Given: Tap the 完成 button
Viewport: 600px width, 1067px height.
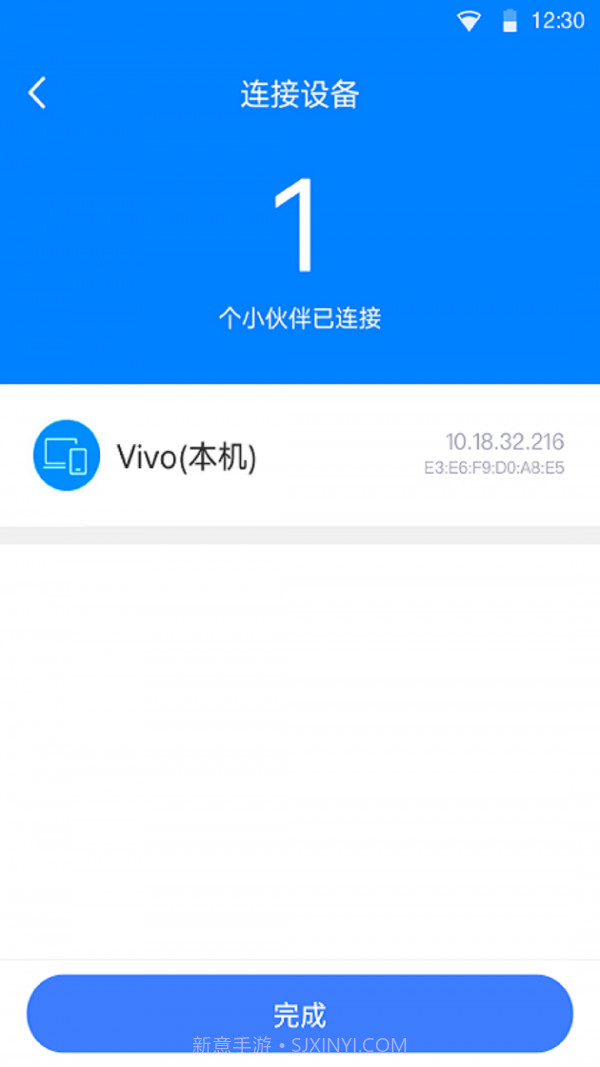Looking at the screenshot, I should coord(299,1013).
